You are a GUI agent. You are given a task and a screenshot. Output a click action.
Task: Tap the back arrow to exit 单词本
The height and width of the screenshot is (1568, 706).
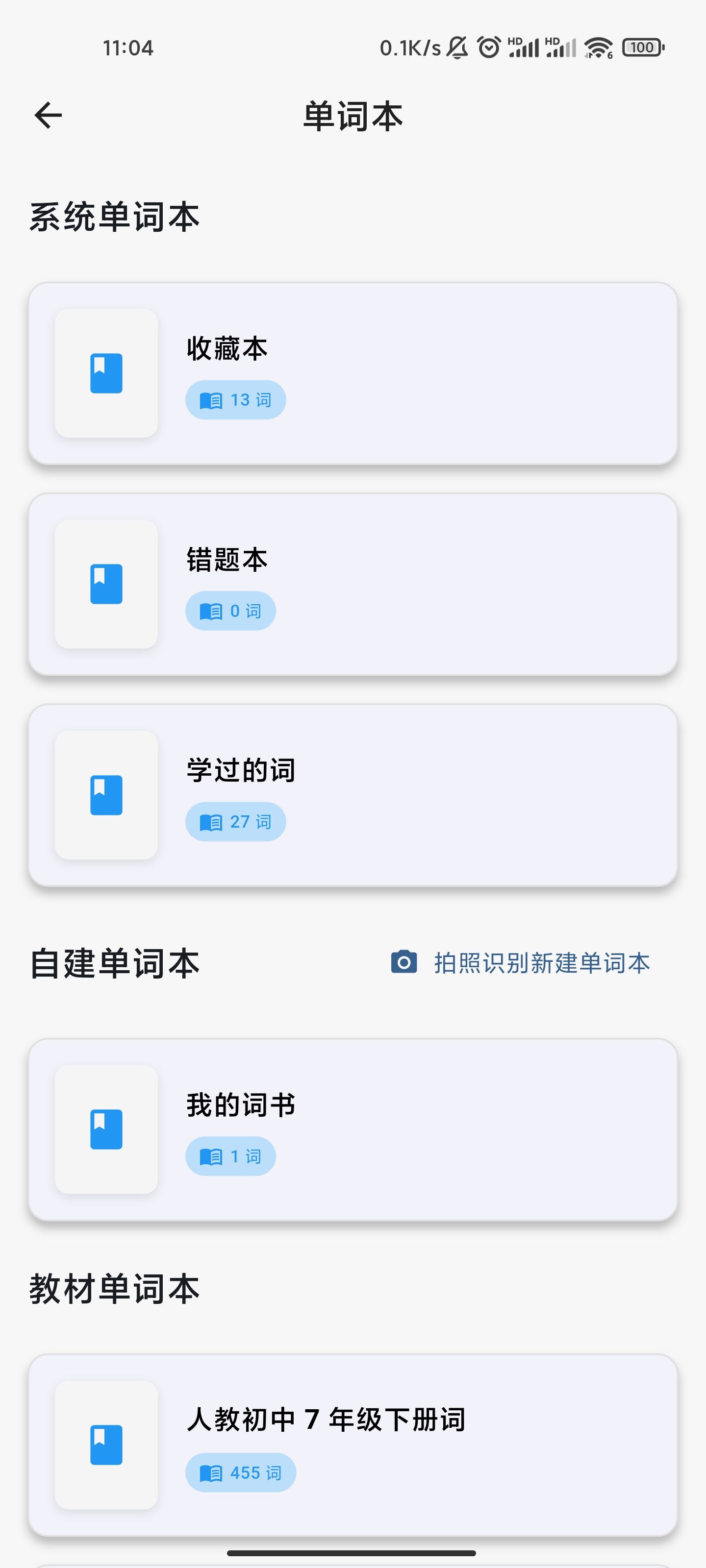tap(48, 115)
